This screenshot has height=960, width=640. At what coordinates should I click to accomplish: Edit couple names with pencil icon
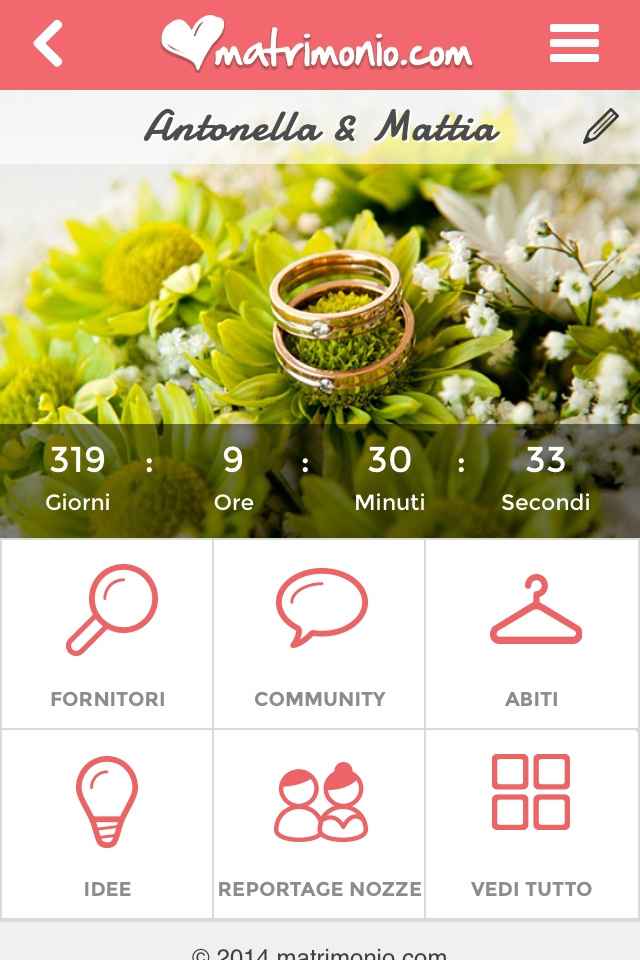click(x=600, y=128)
